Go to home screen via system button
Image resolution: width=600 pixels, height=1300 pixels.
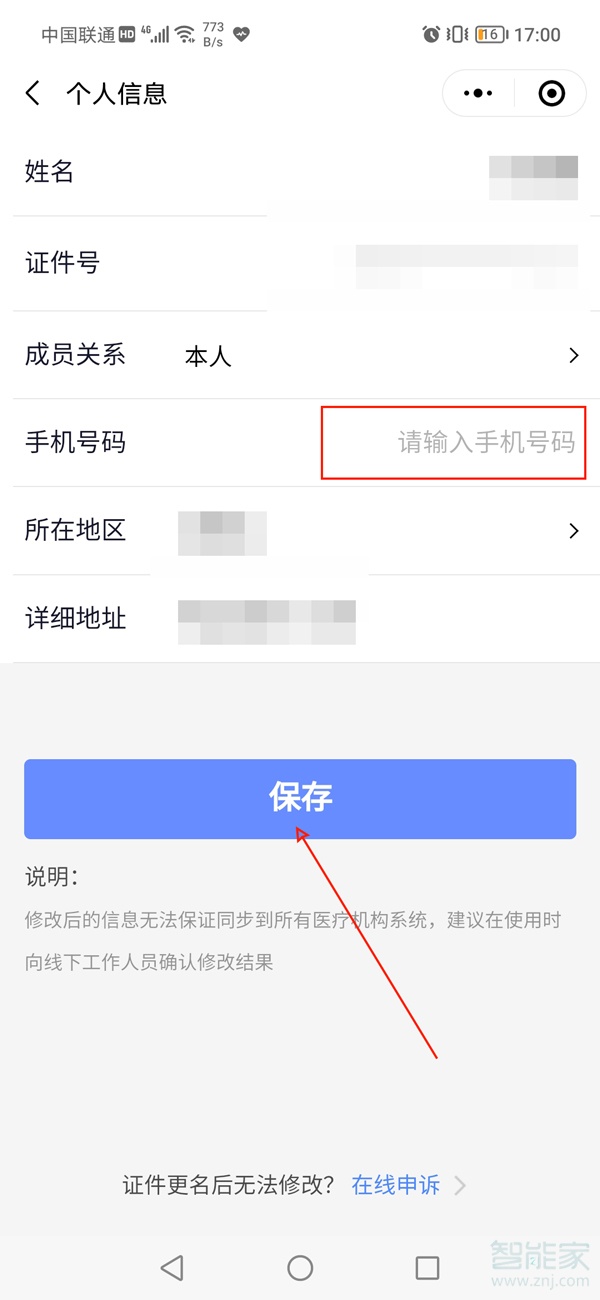[x=300, y=1268]
